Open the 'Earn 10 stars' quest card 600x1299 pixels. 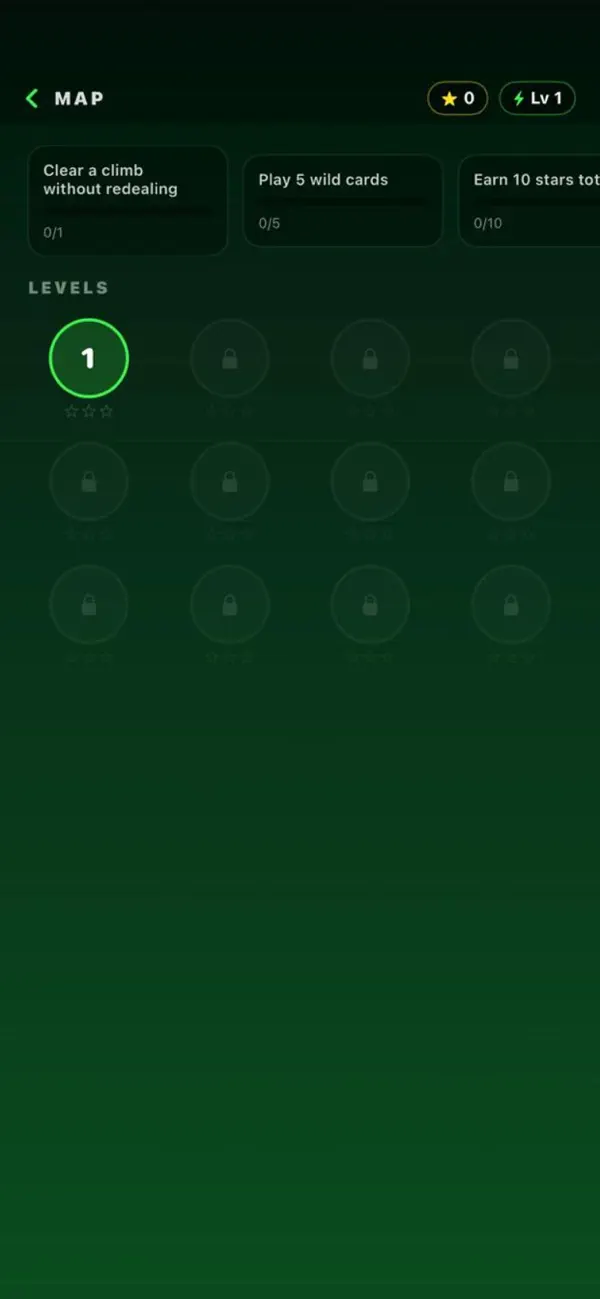(x=529, y=200)
